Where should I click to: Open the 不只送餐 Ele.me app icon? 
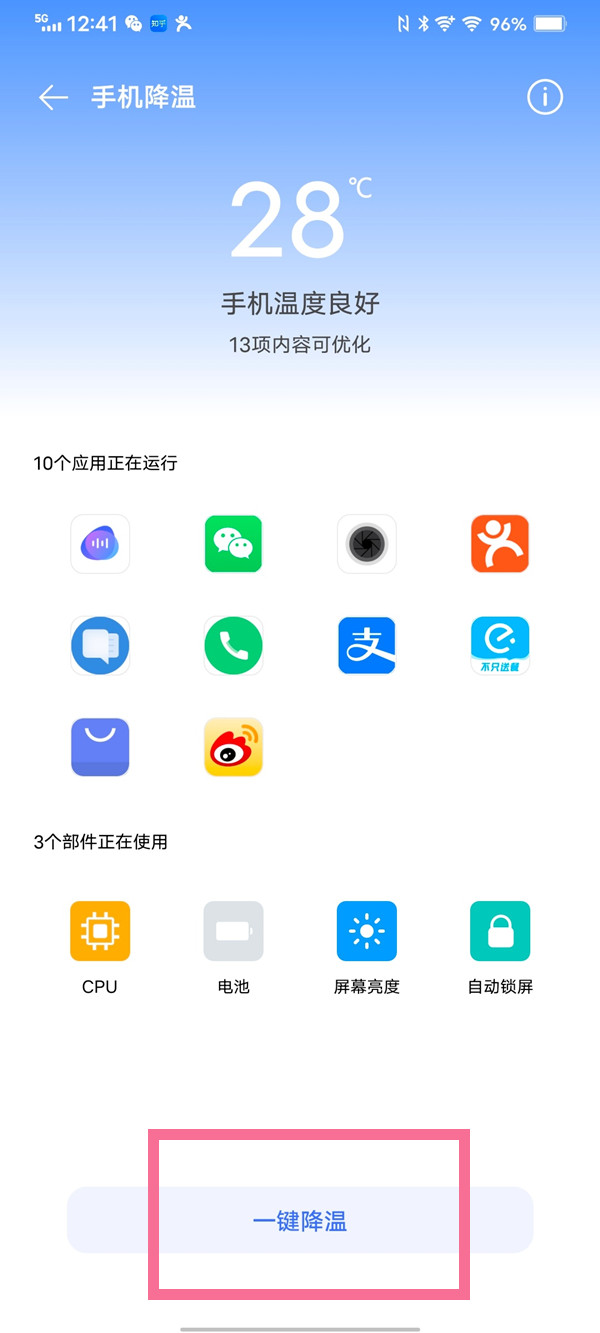click(x=500, y=645)
